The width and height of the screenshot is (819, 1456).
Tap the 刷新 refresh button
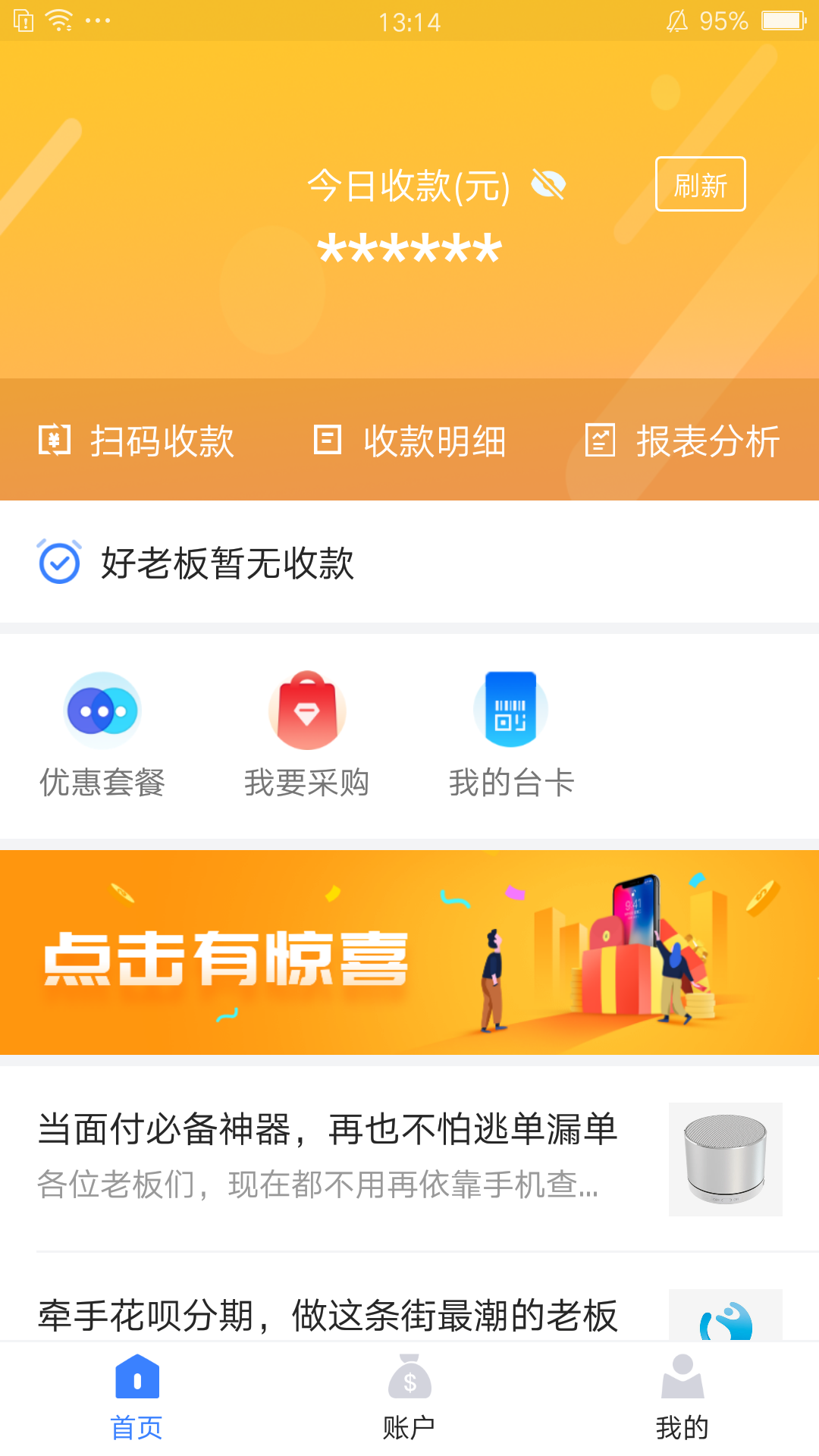click(x=700, y=184)
